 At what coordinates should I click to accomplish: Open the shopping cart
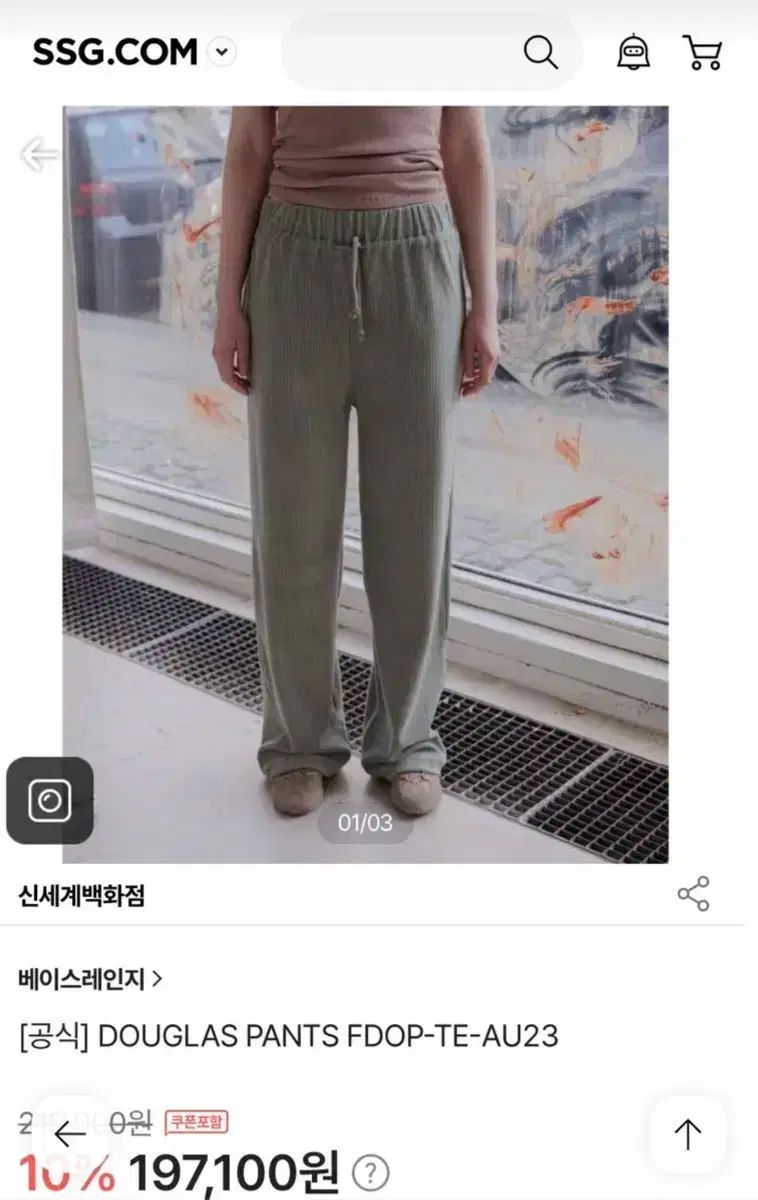coord(702,52)
